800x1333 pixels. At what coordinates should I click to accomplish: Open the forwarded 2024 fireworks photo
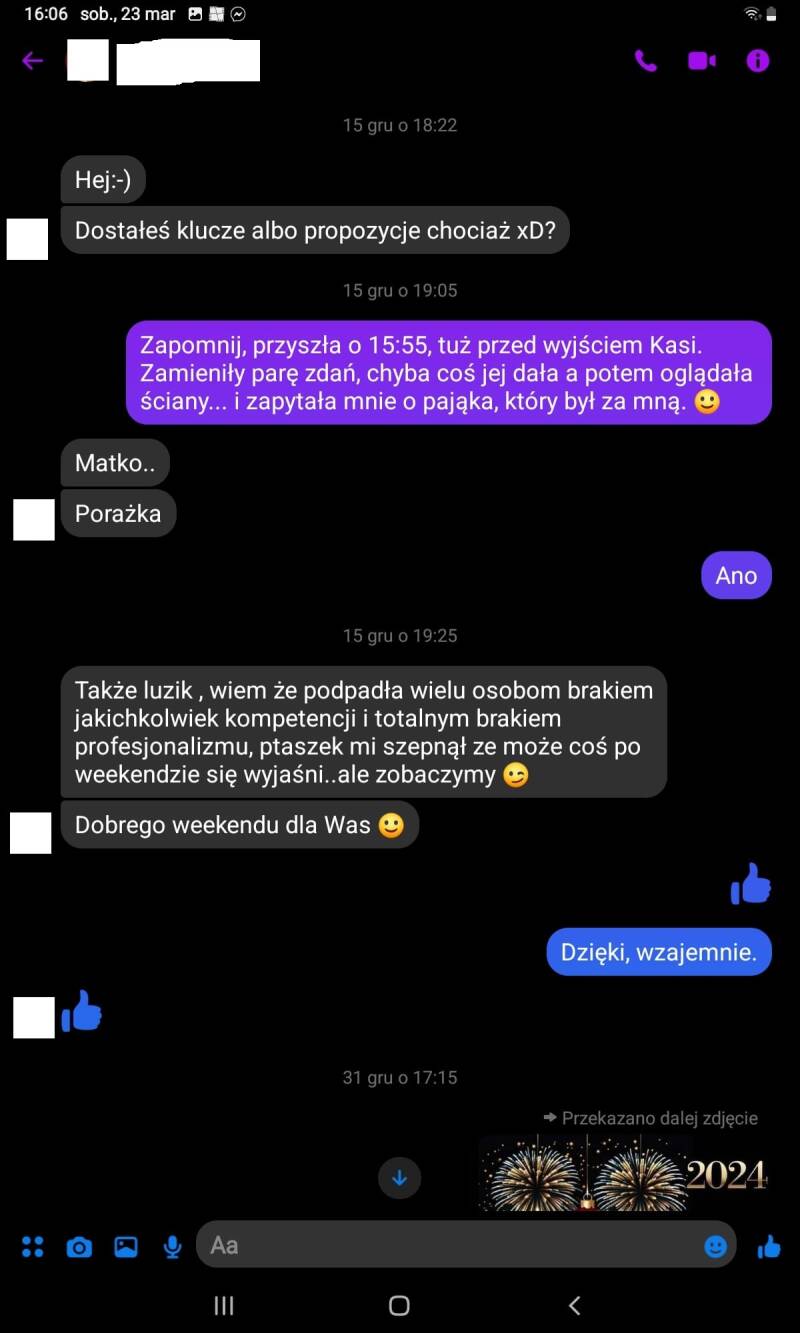[x=623, y=1173]
